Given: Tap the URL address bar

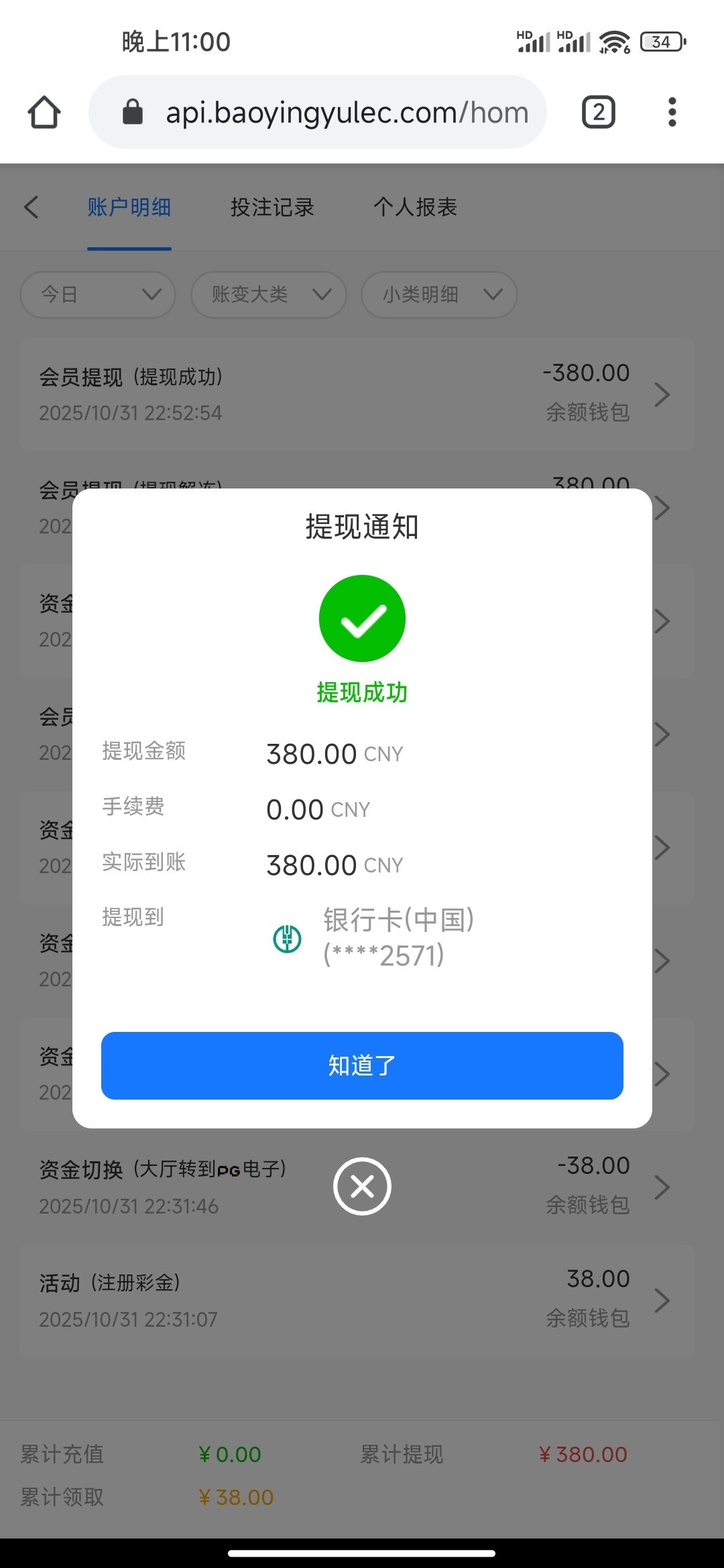Looking at the screenshot, I should coord(335,112).
